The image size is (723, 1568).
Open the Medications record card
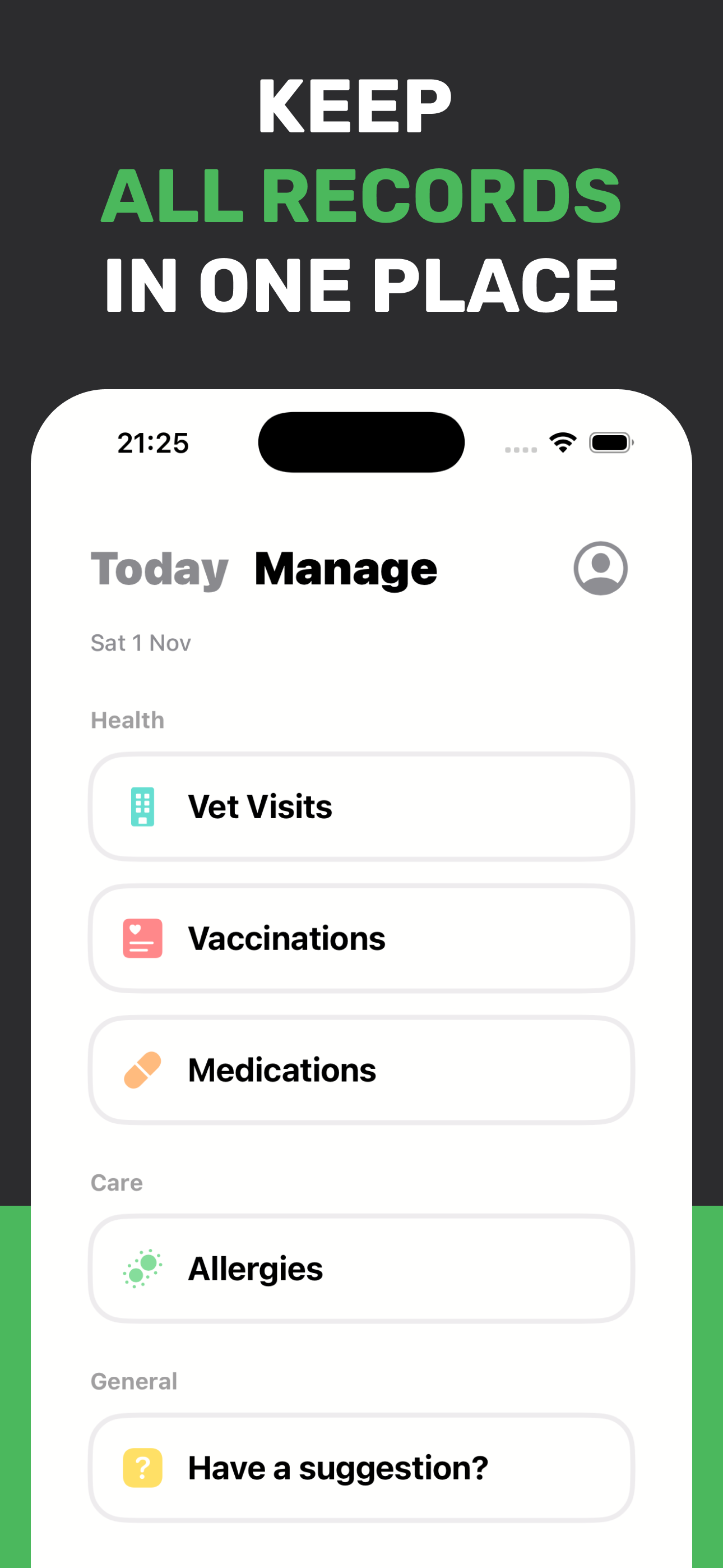pyautogui.click(x=361, y=1069)
